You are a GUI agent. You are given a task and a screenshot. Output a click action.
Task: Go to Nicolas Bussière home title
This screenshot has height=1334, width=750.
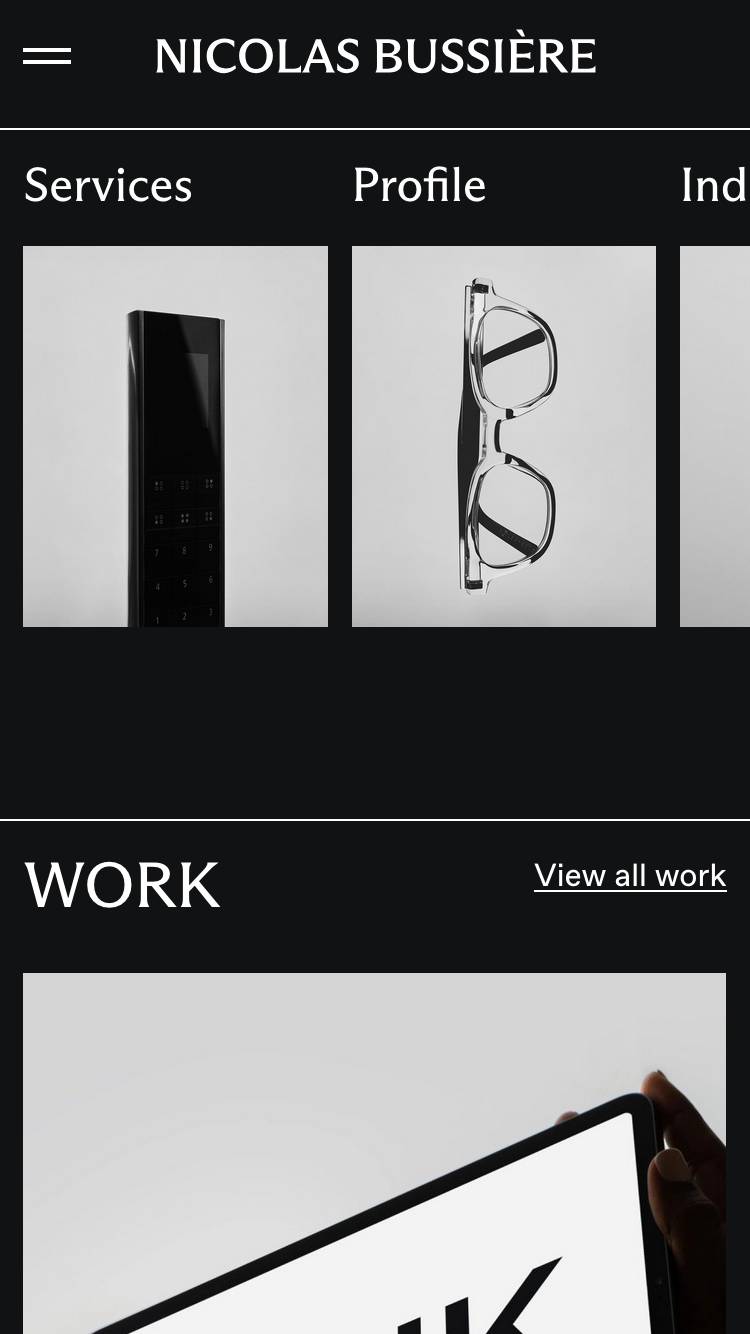(x=375, y=57)
